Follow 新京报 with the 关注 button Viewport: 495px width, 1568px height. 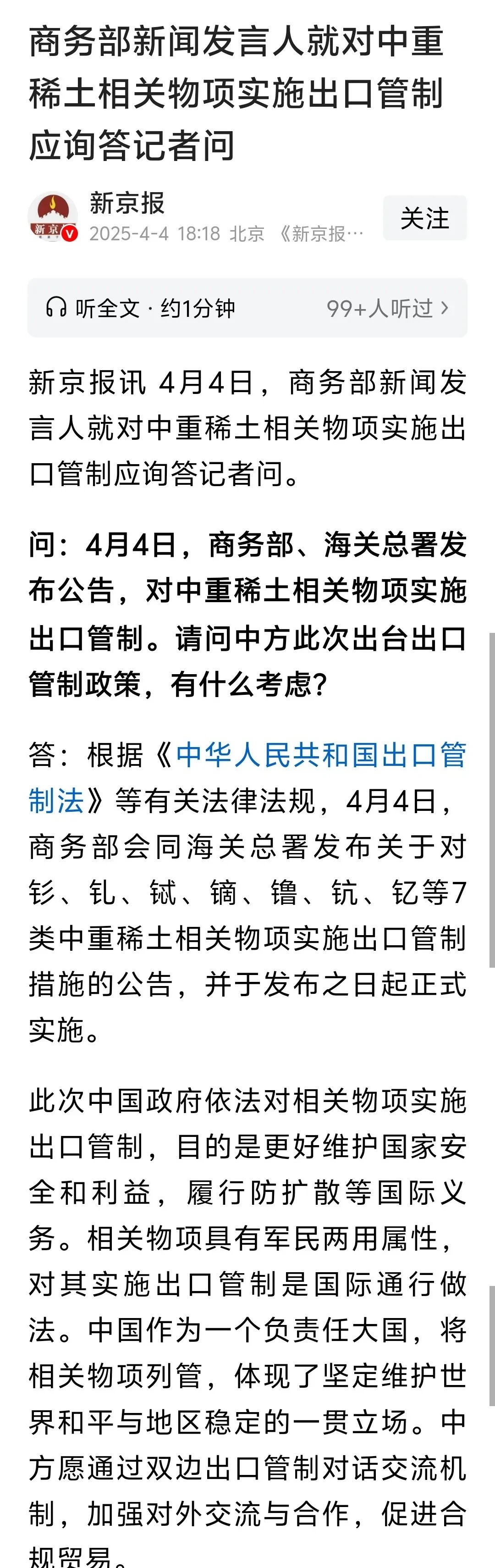point(424,218)
